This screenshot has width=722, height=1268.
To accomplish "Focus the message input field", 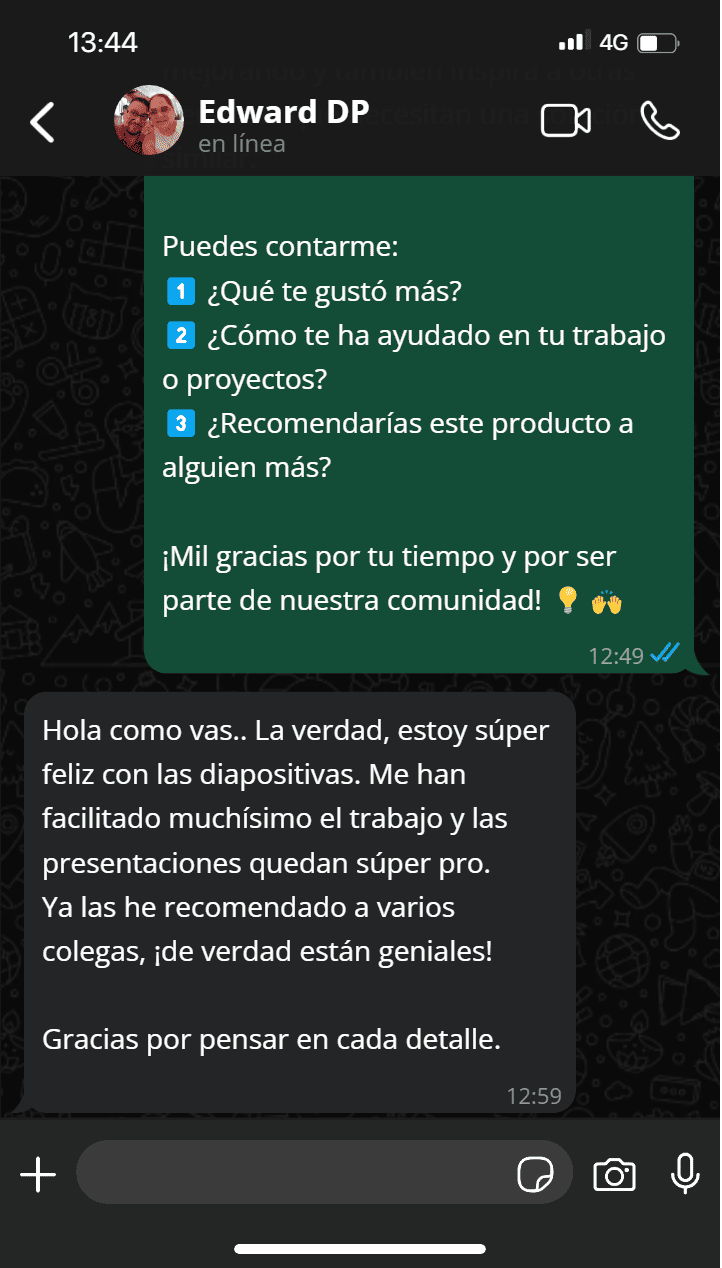I will pos(290,1173).
